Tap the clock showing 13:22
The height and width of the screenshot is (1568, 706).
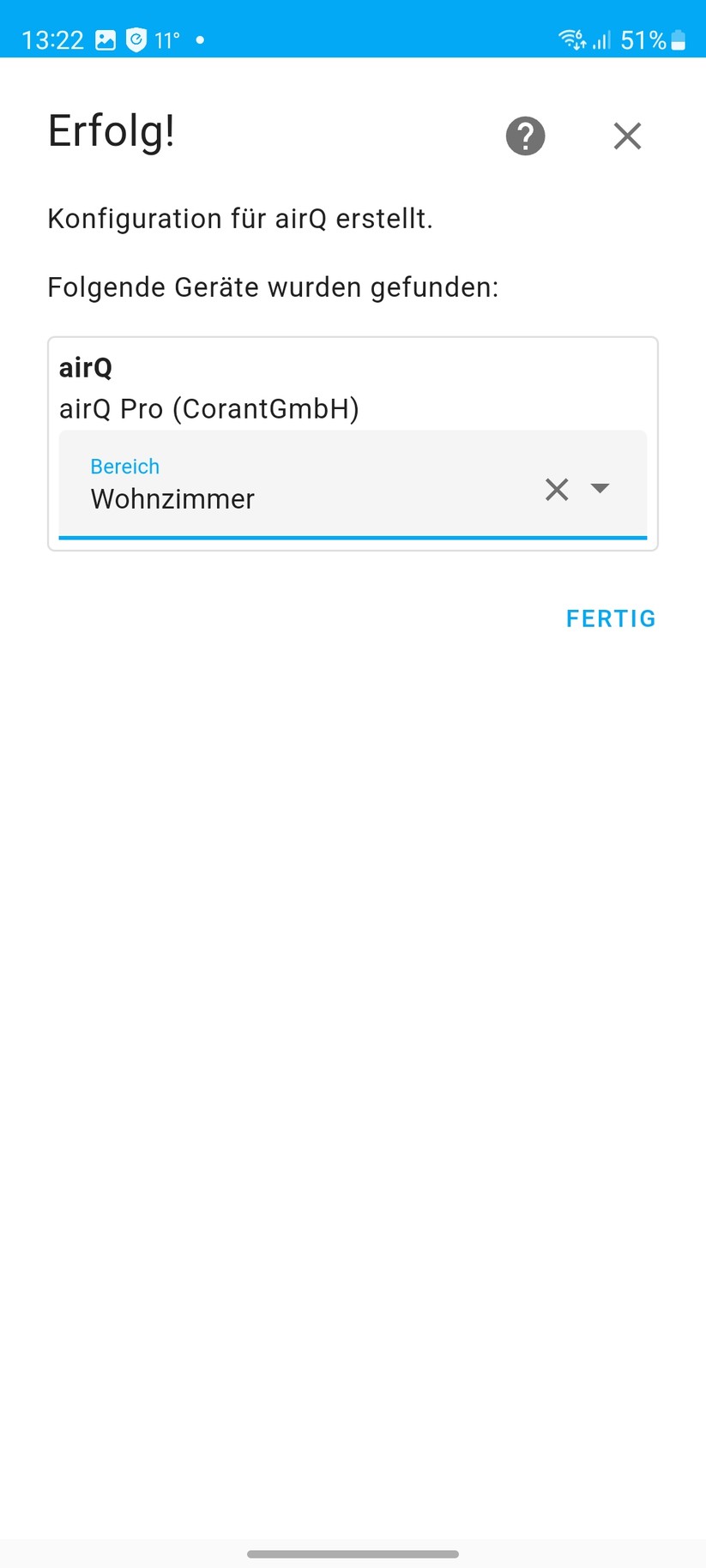pos(53,39)
